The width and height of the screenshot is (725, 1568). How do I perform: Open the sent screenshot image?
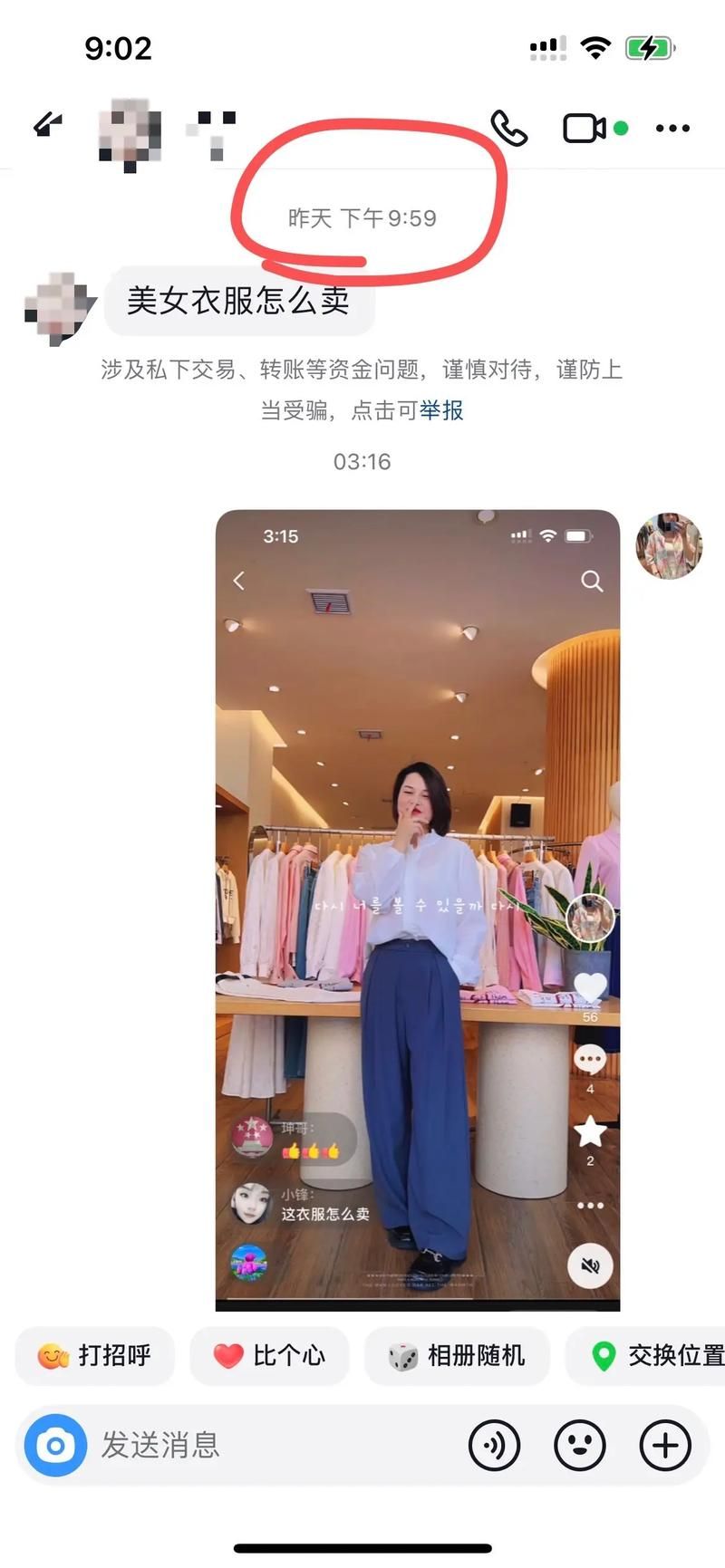point(417,909)
